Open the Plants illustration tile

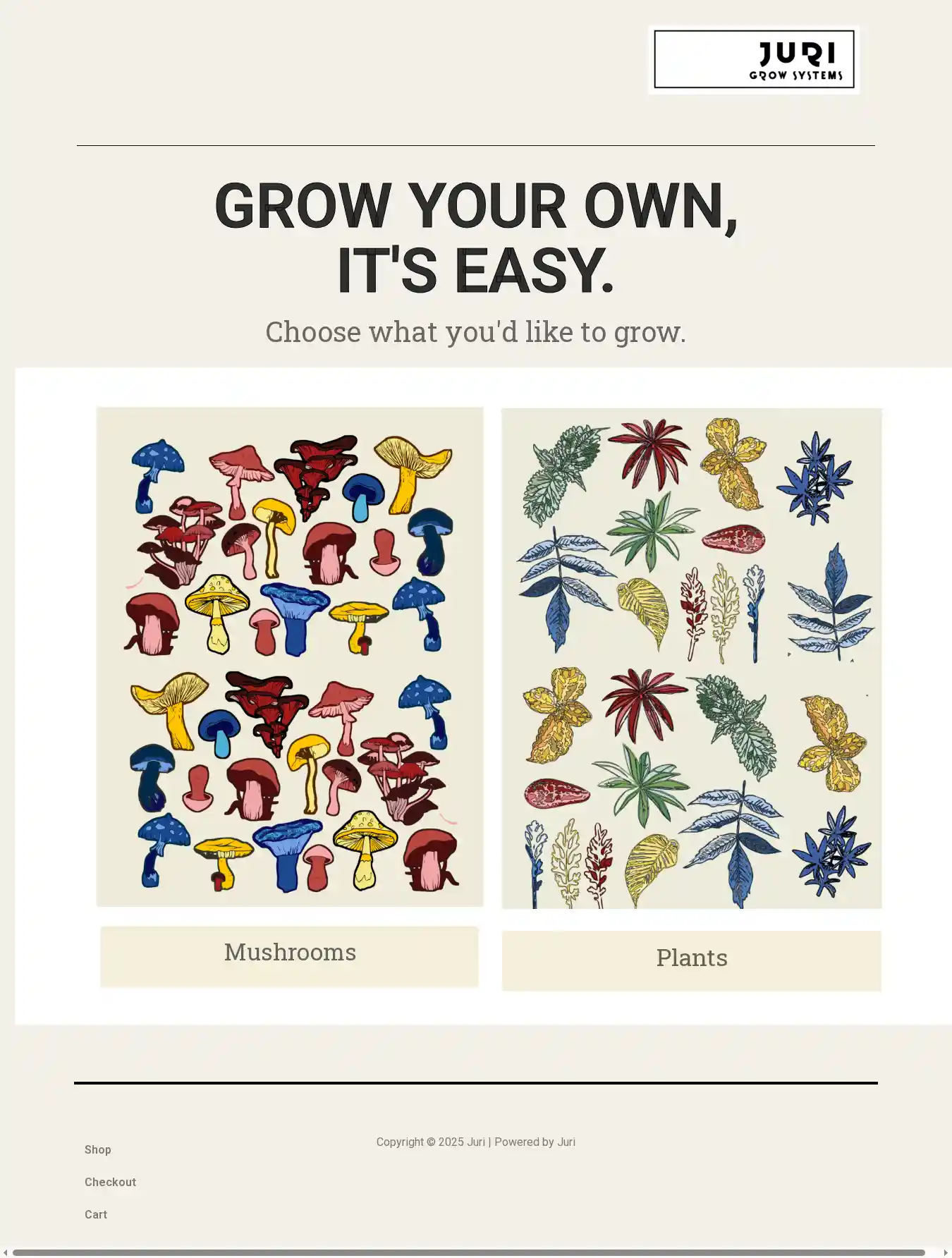point(691,658)
